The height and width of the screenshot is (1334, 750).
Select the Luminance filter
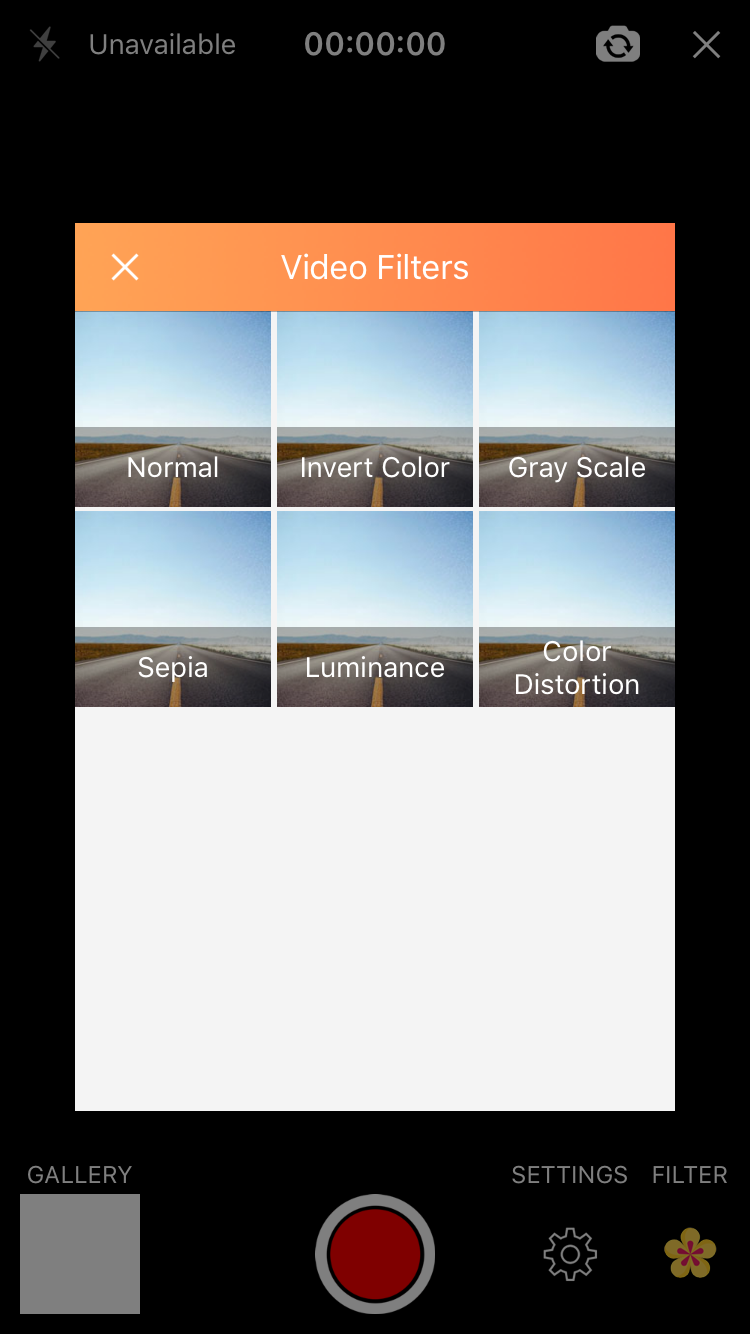375,609
